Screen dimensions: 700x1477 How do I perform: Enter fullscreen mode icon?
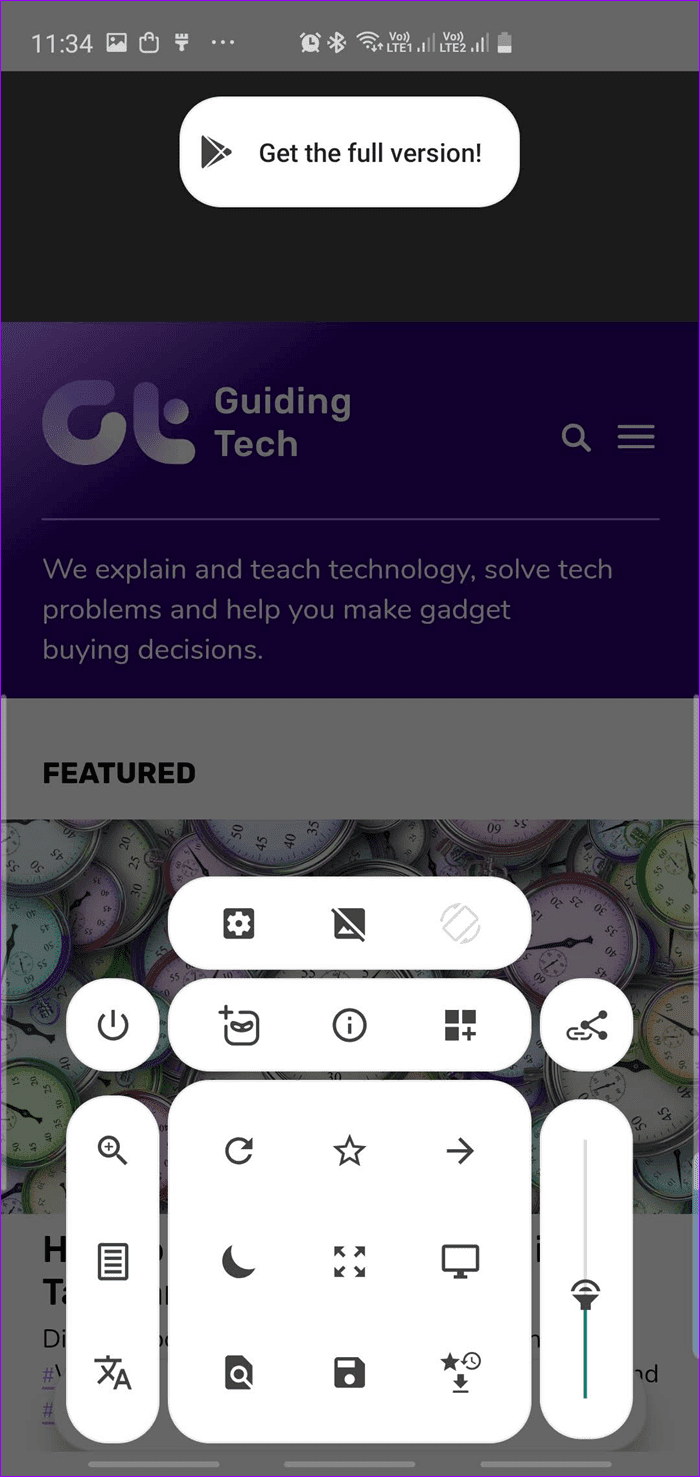[x=349, y=1262]
